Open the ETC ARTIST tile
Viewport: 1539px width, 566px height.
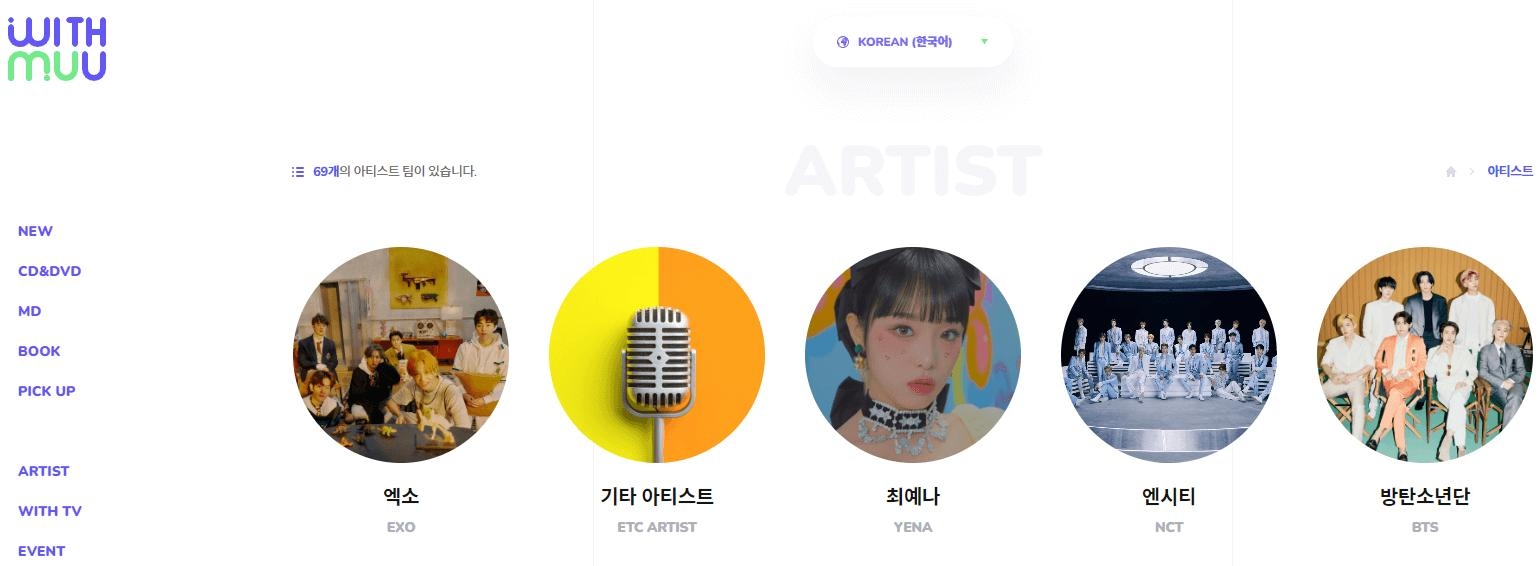[657, 355]
